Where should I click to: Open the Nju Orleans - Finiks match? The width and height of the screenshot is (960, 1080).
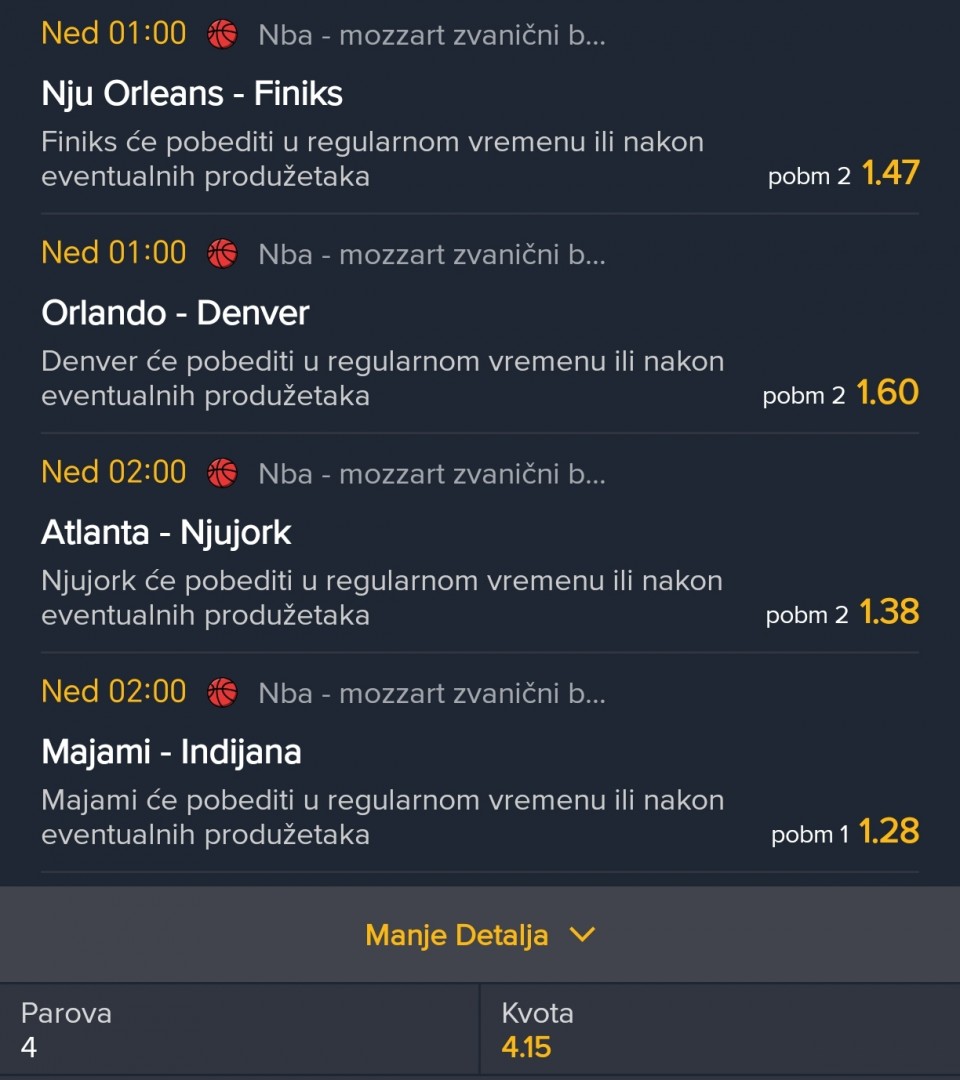tap(192, 94)
